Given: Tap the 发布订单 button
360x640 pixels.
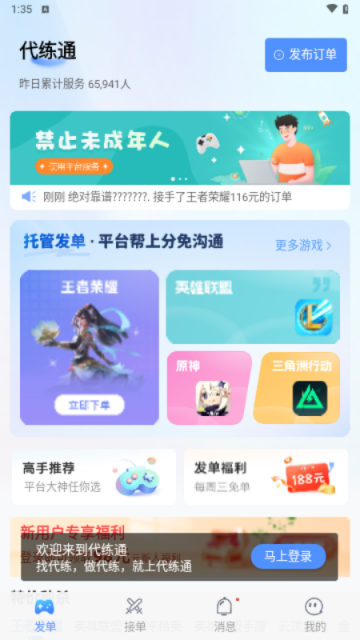Looking at the screenshot, I should pyautogui.click(x=306, y=55).
